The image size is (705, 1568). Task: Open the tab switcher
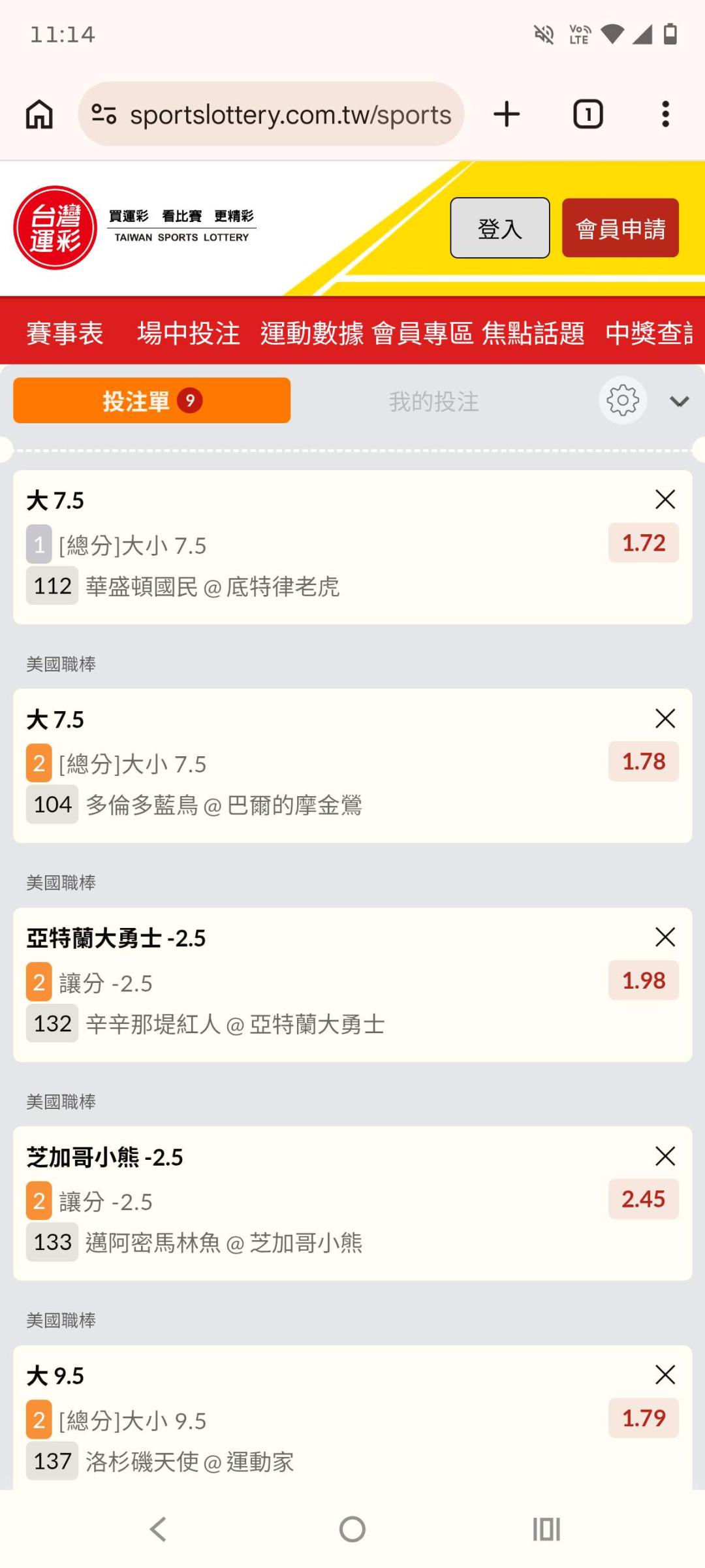click(x=587, y=114)
